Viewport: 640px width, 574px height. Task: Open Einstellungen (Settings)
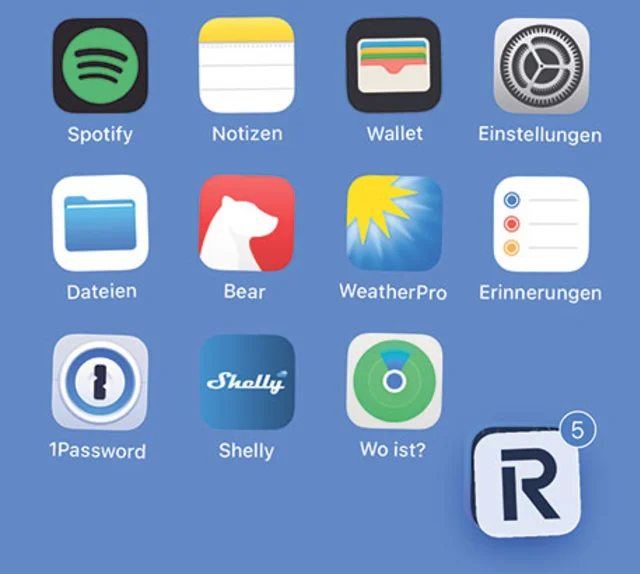(x=541, y=66)
